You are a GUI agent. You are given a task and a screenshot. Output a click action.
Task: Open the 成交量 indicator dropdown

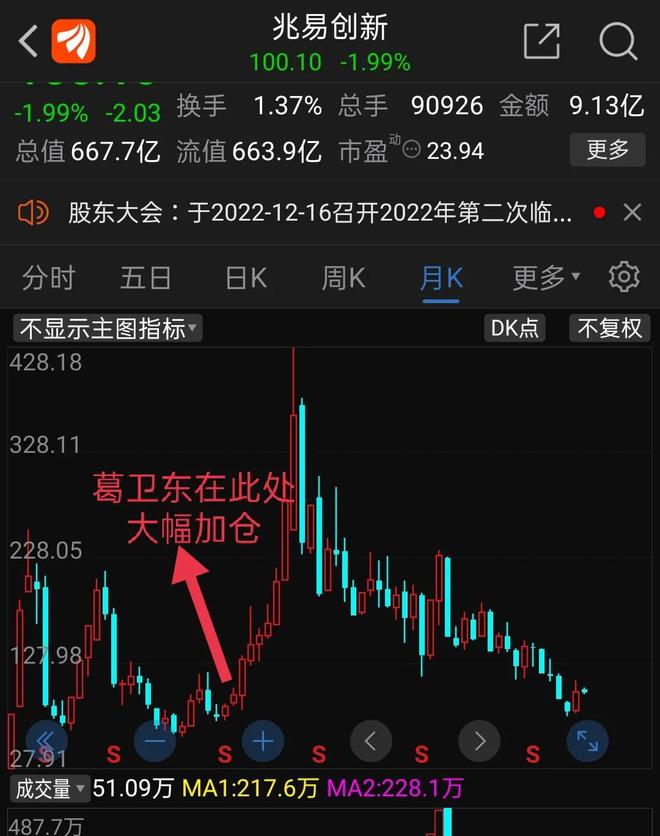[x=49, y=789]
